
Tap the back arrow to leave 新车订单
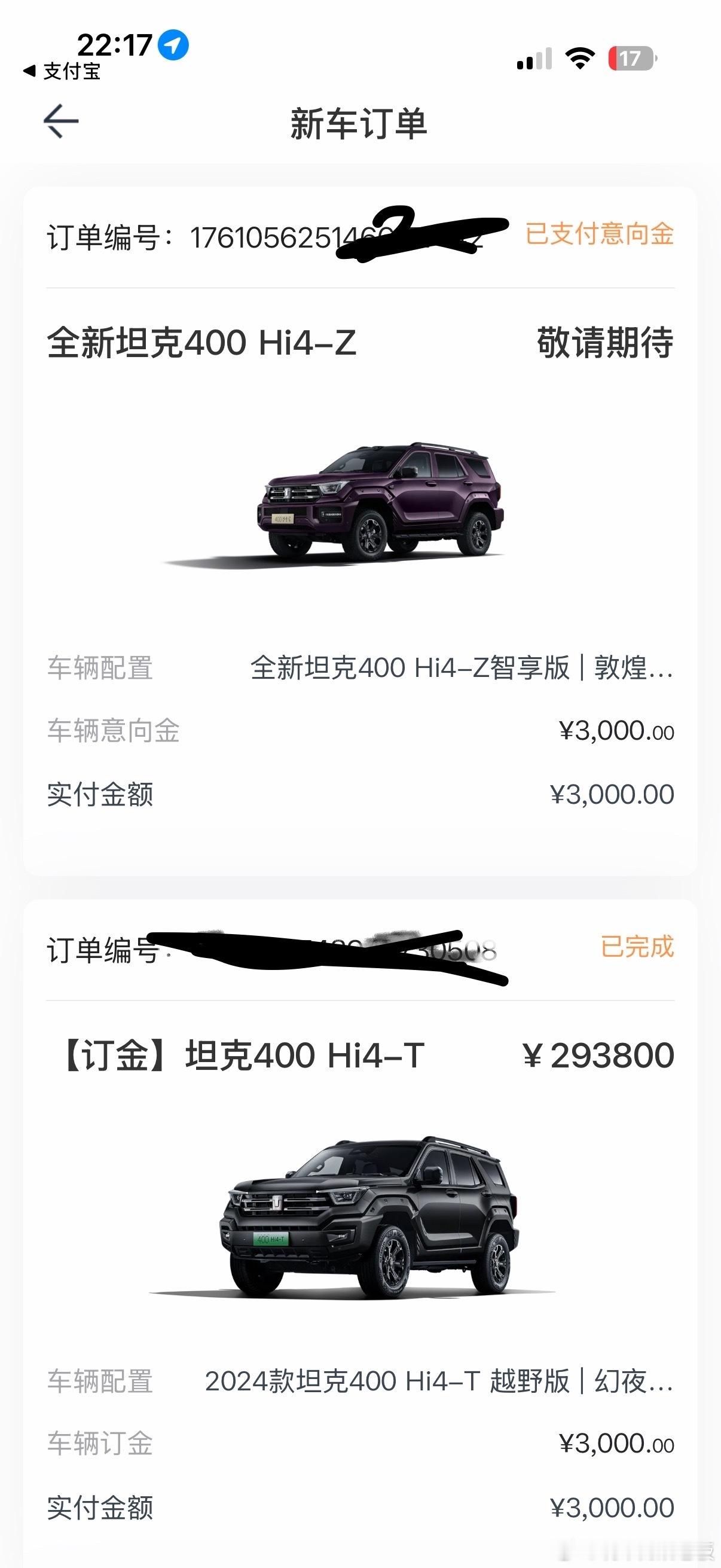coord(60,121)
